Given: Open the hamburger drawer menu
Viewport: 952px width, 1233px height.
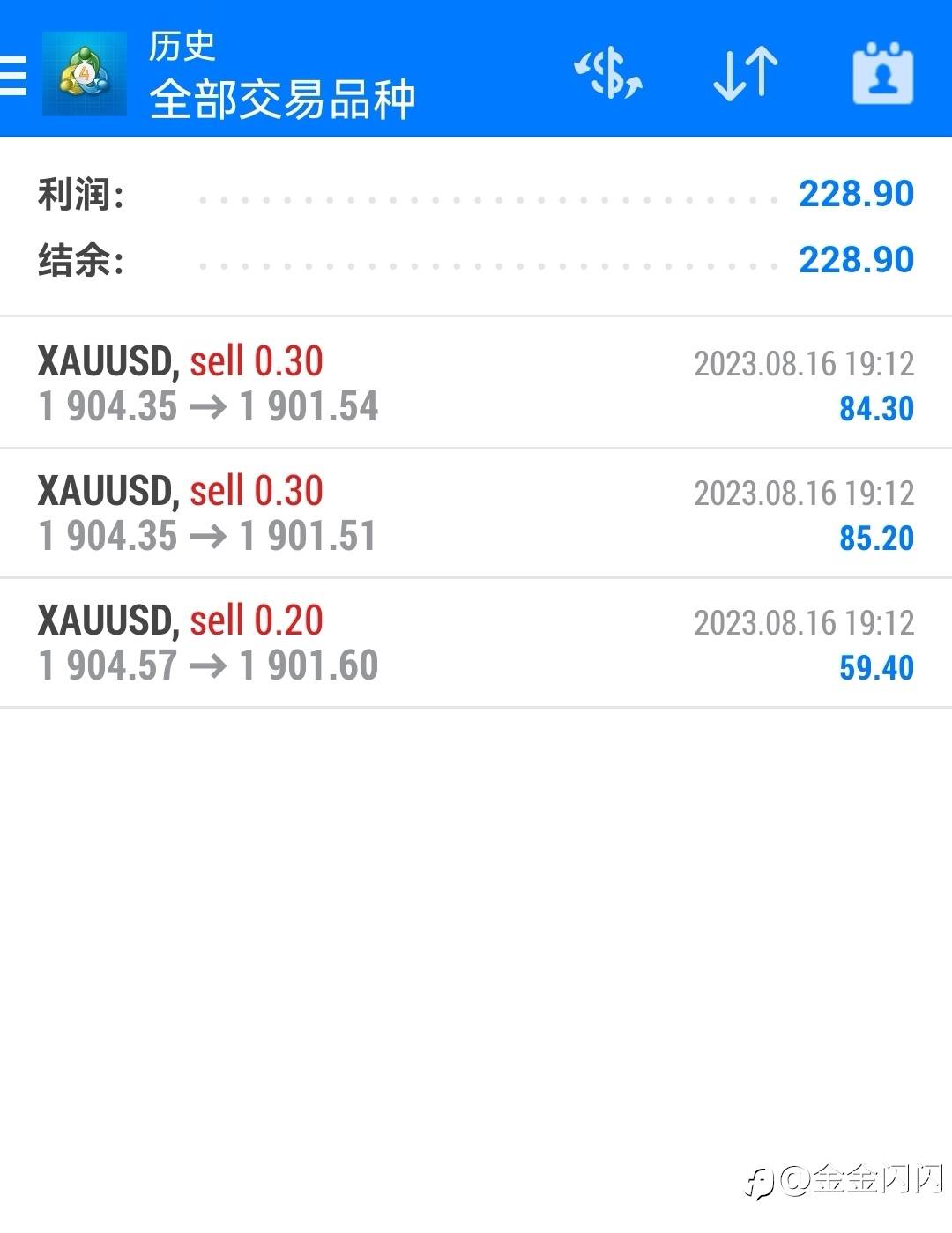Looking at the screenshot, I should coord(14,74).
